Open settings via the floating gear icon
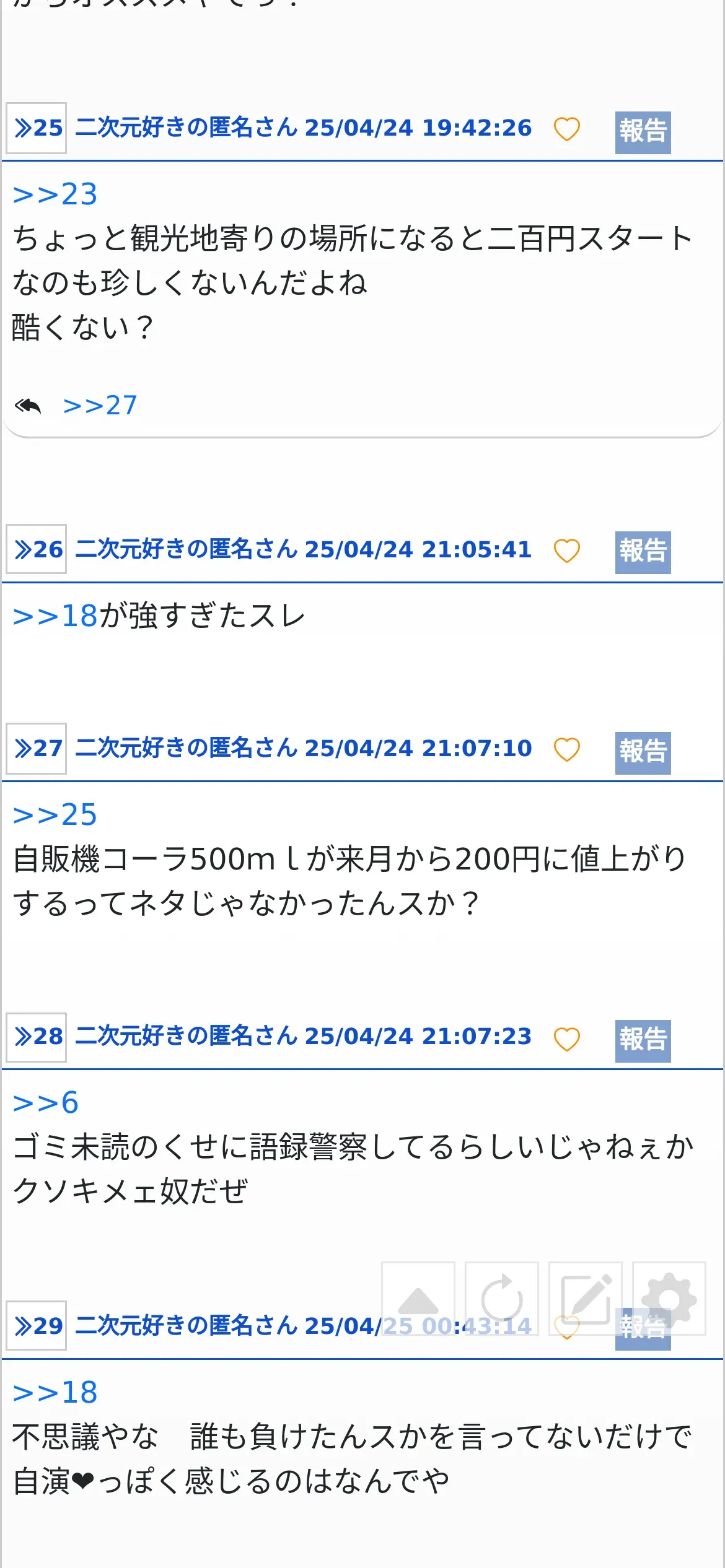Viewport: 725px width, 1568px height. coord(669,1299)
